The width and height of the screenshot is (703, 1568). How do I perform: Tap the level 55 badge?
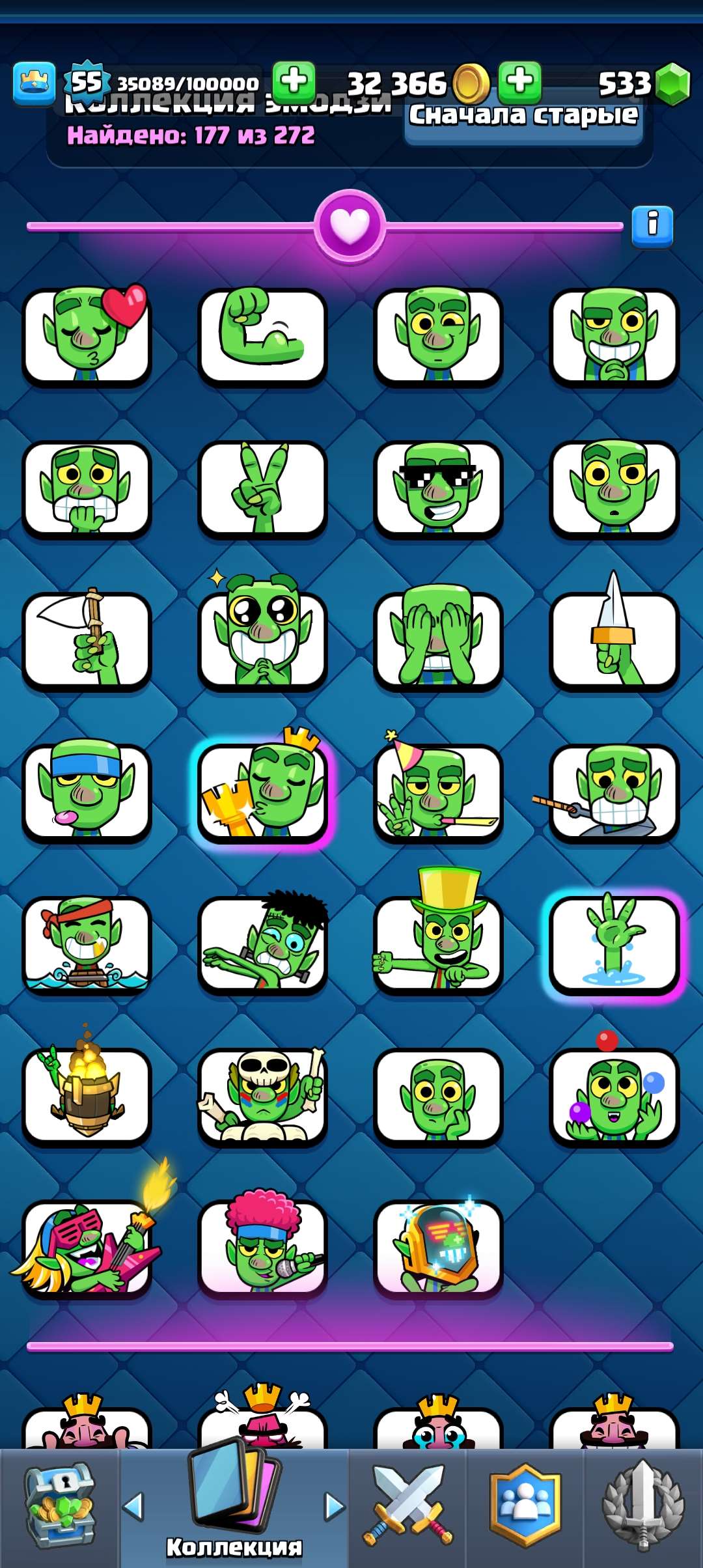[x=88, y=81]
